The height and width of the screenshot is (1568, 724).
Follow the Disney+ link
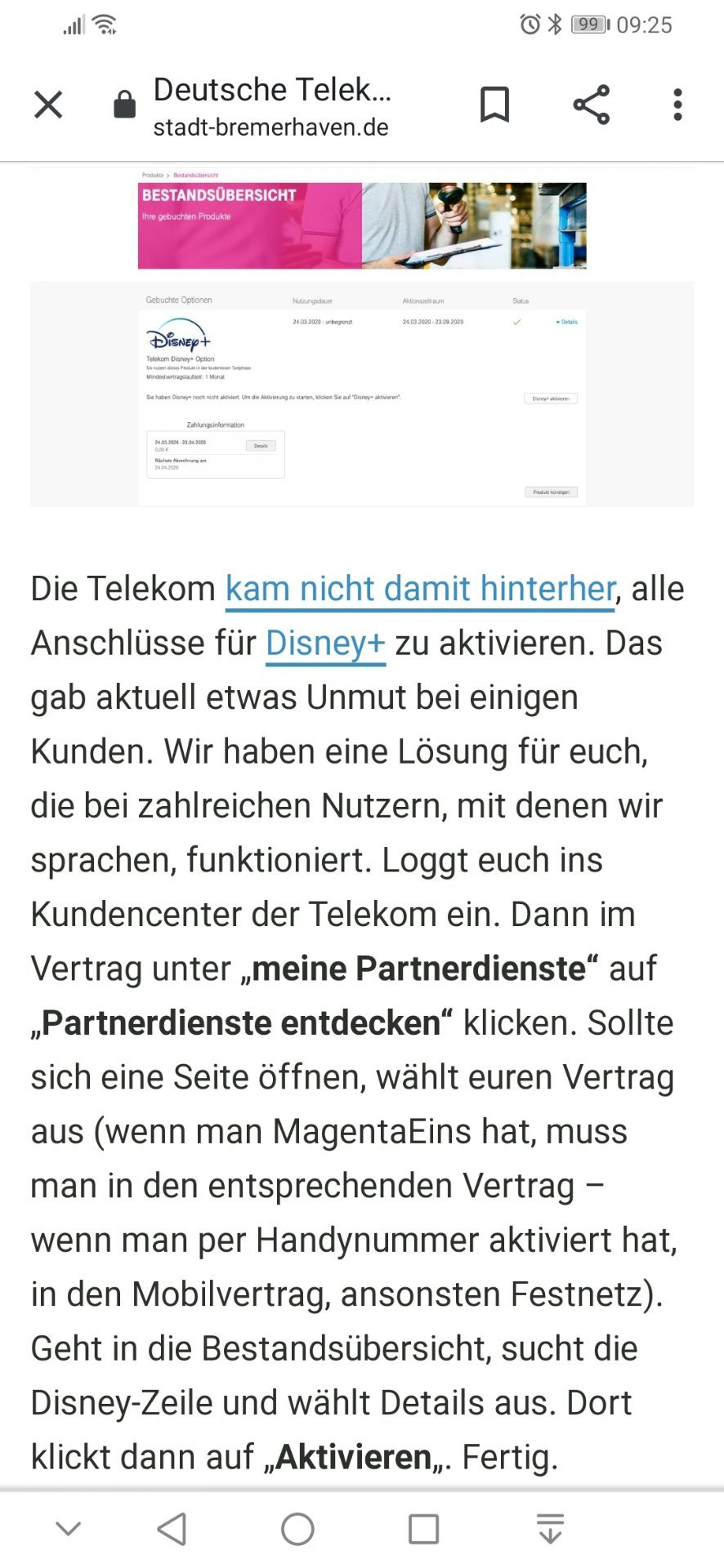[x=325, y=644]
